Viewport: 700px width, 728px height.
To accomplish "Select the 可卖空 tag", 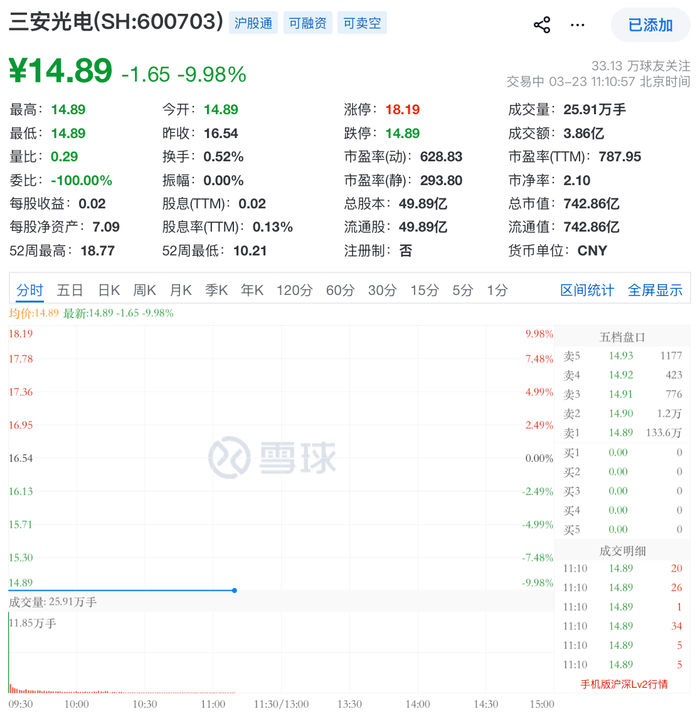I will [x=361, y=23].
